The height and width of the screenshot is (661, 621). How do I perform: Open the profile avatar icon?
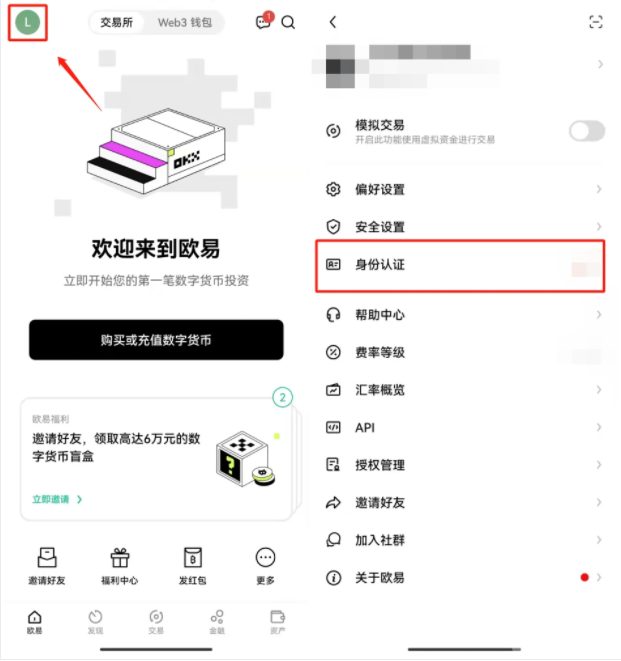30,22
